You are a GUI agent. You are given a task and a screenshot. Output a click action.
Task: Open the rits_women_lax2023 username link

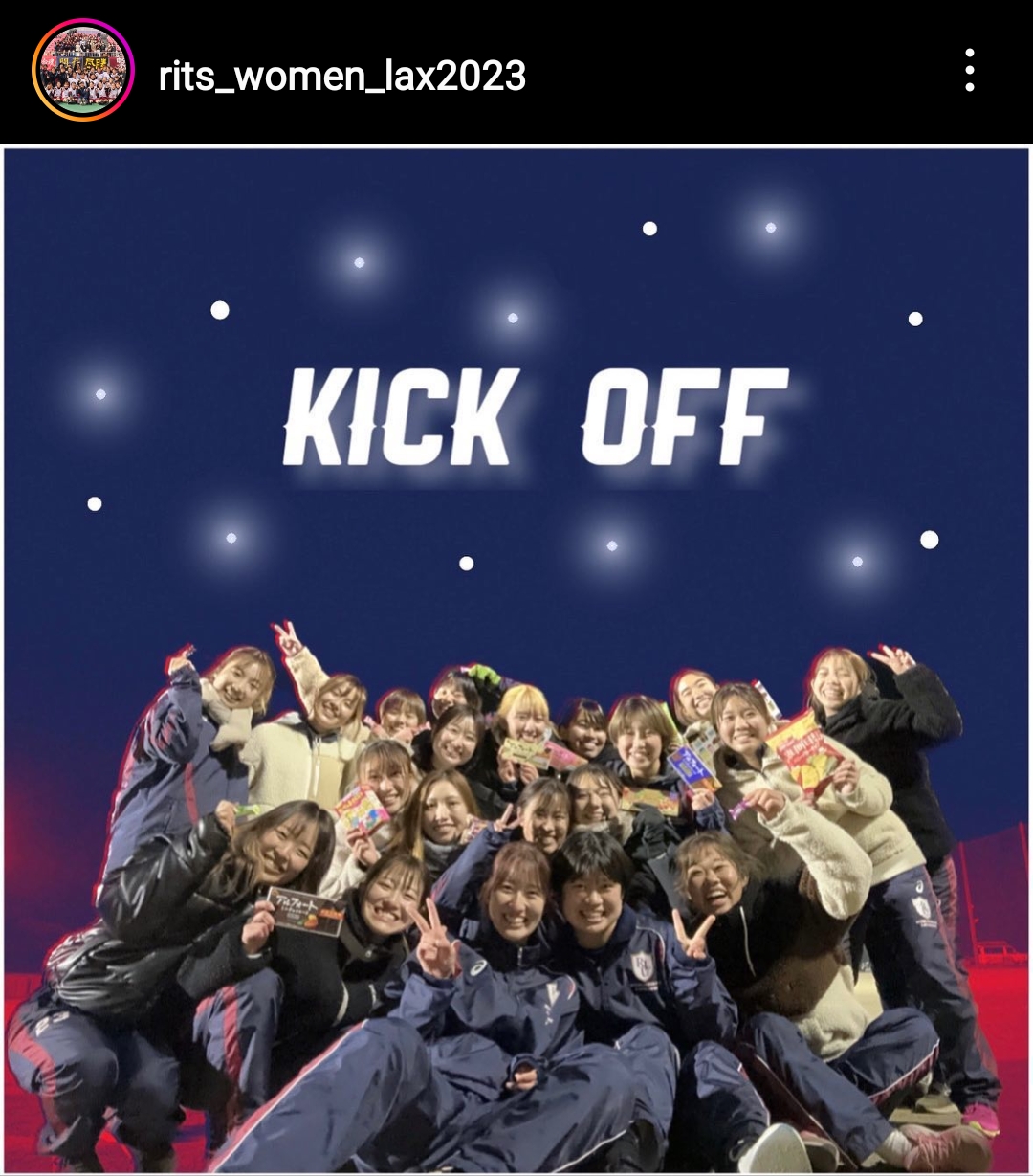342,75
